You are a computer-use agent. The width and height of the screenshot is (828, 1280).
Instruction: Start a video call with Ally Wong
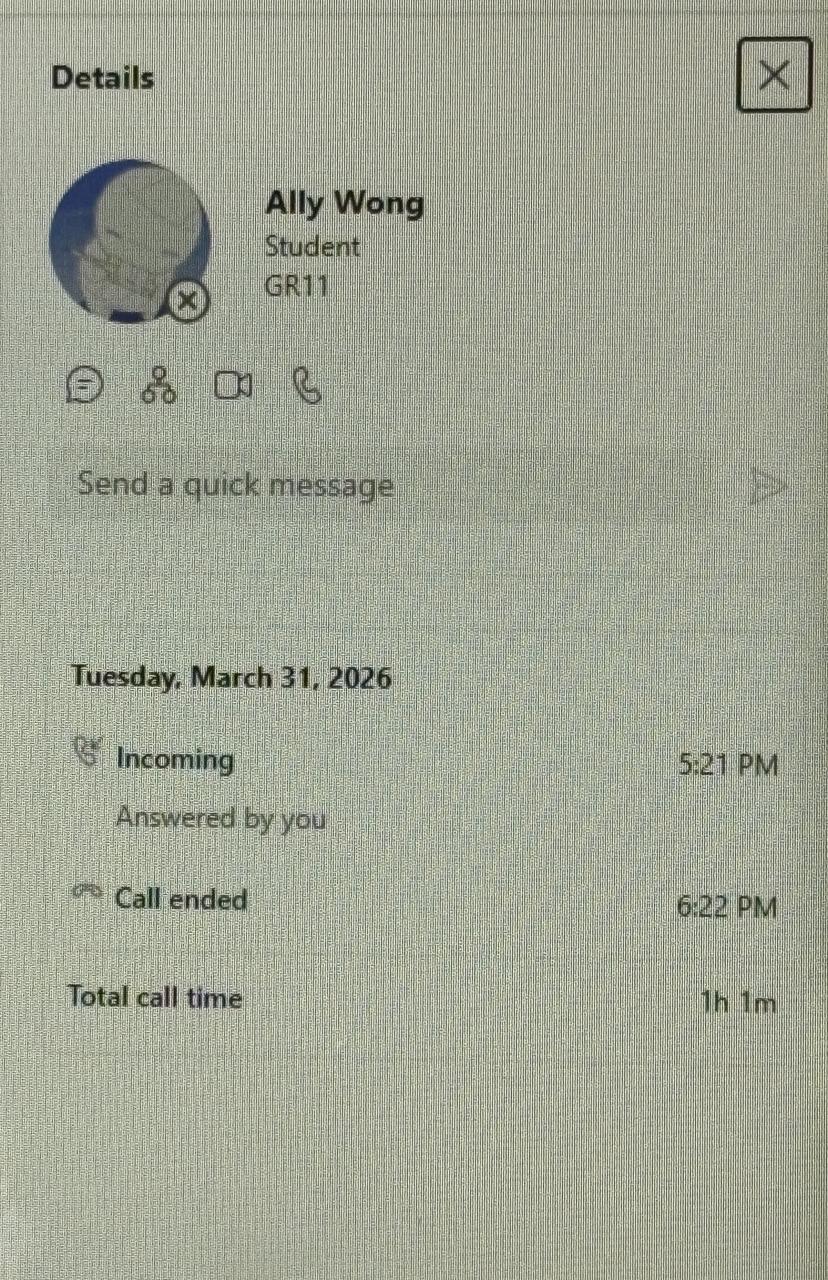coord(233,385)
